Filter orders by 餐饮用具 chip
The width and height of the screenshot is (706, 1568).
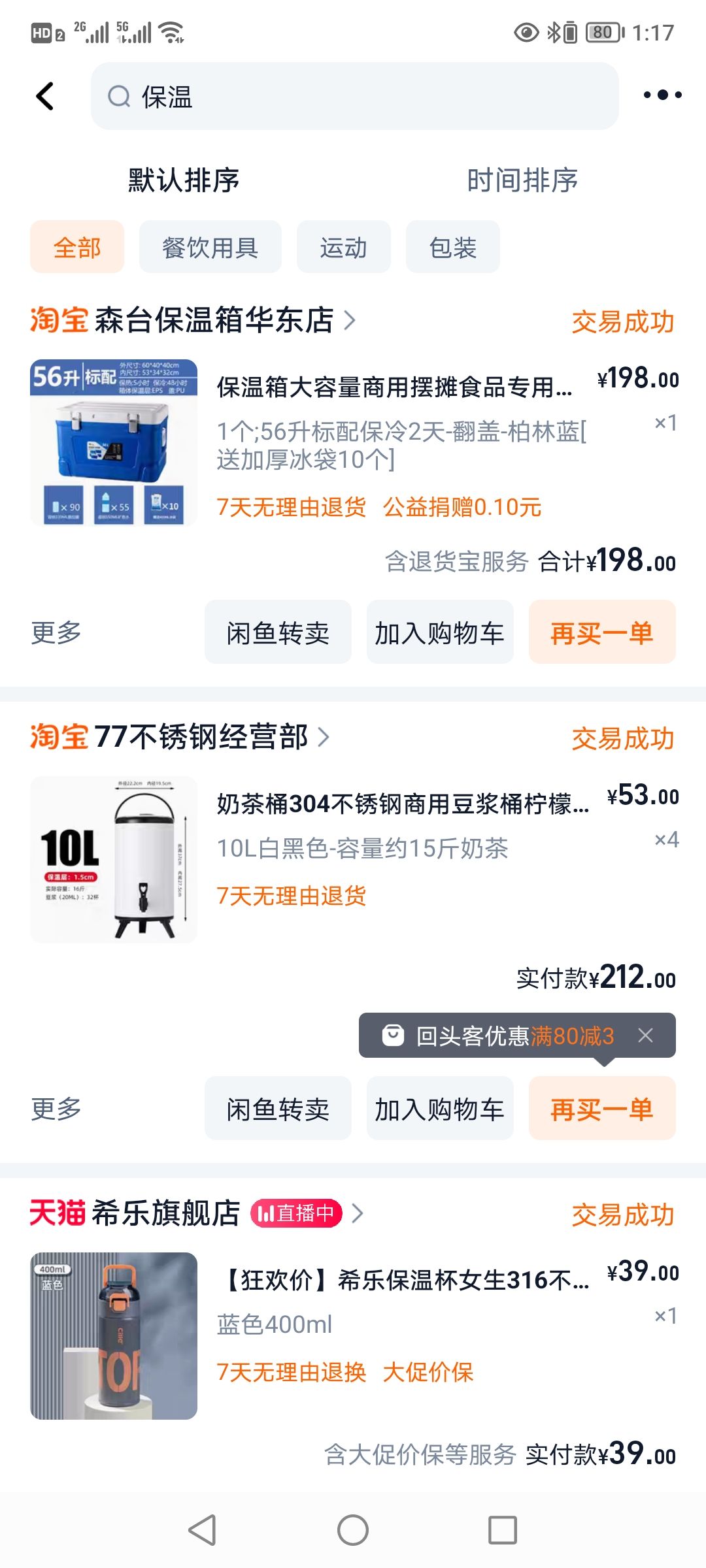click(210, 247)
